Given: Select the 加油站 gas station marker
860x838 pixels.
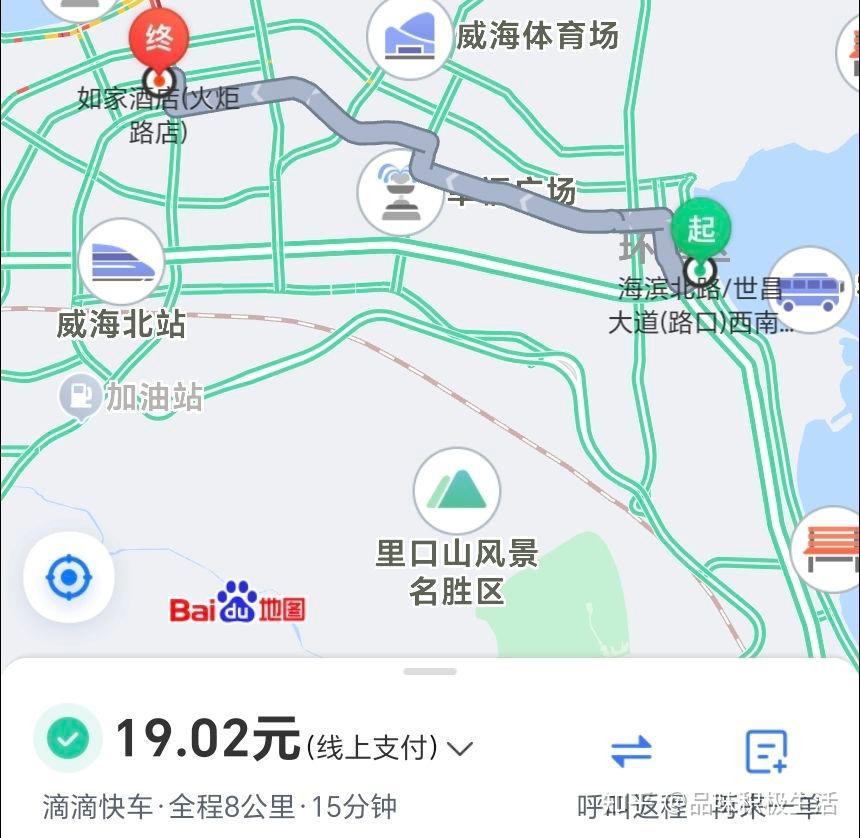Looking at the screenshot, I should tap(79, 397).
